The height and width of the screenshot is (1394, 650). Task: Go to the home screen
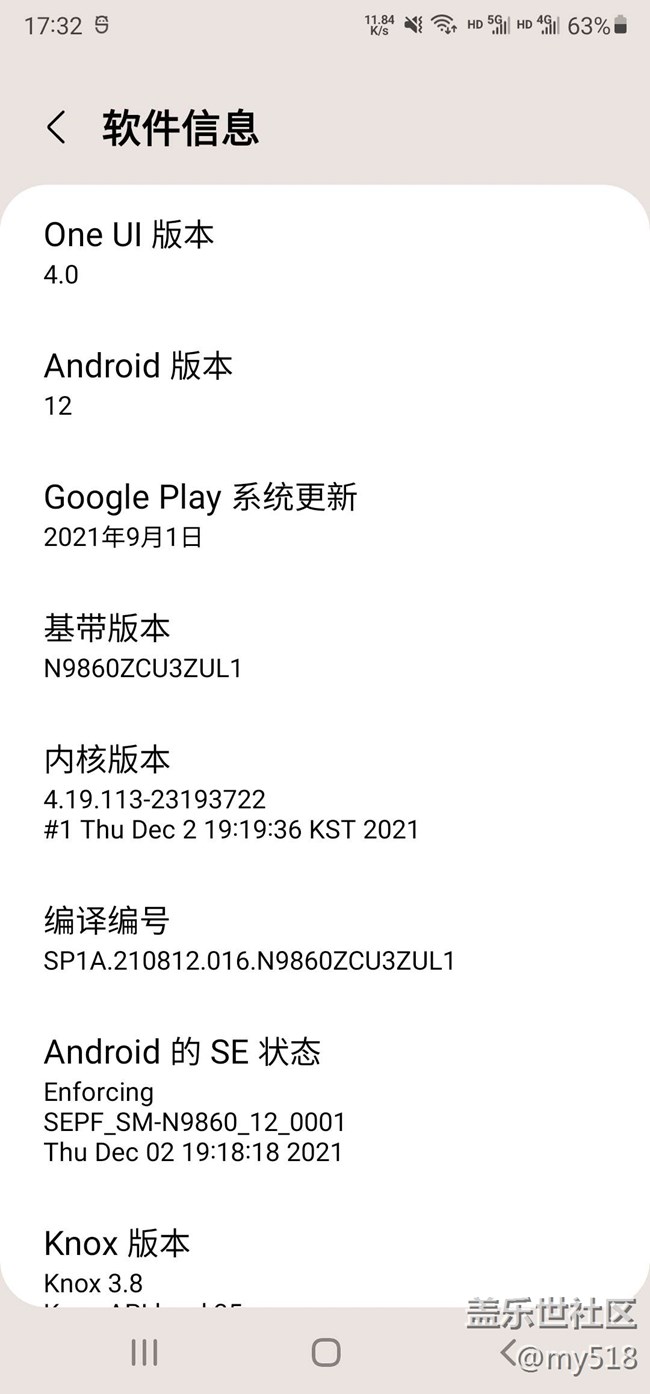[326, 1353]
